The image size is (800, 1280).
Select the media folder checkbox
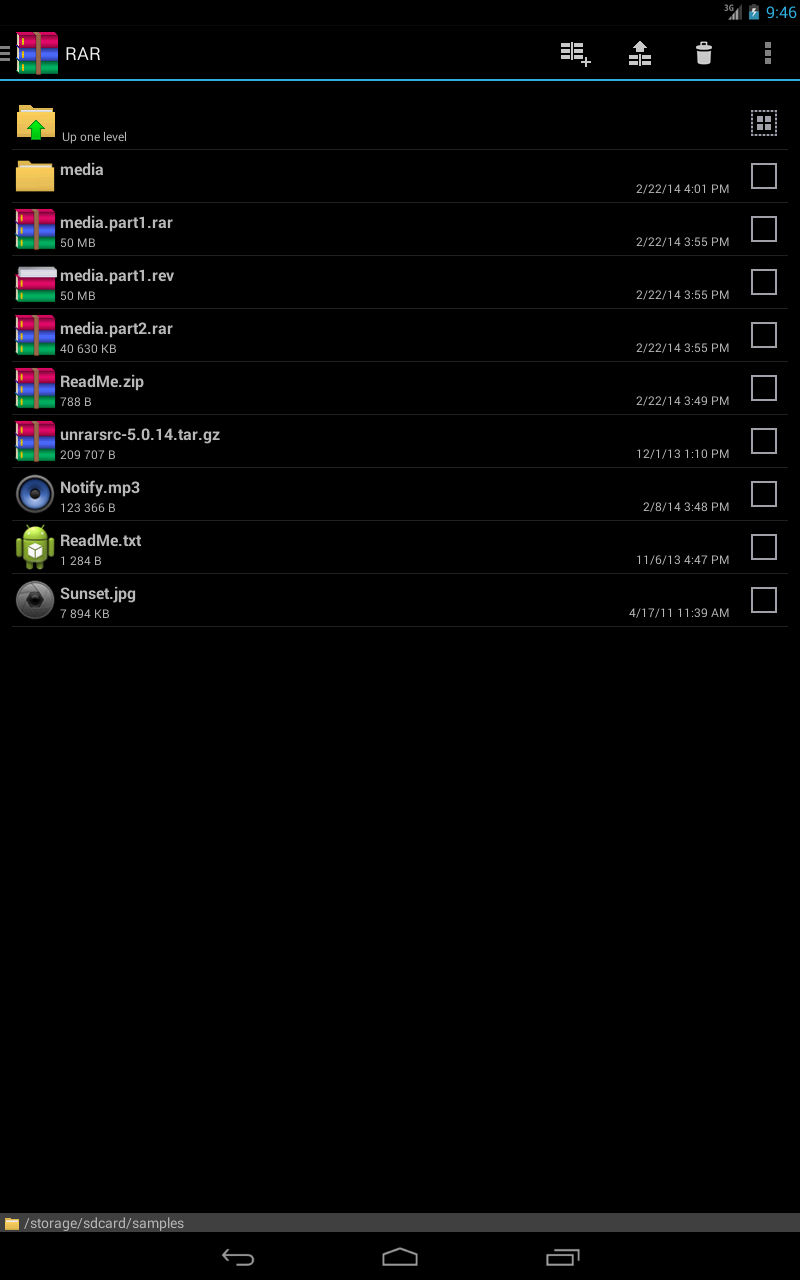coord(763,176)
